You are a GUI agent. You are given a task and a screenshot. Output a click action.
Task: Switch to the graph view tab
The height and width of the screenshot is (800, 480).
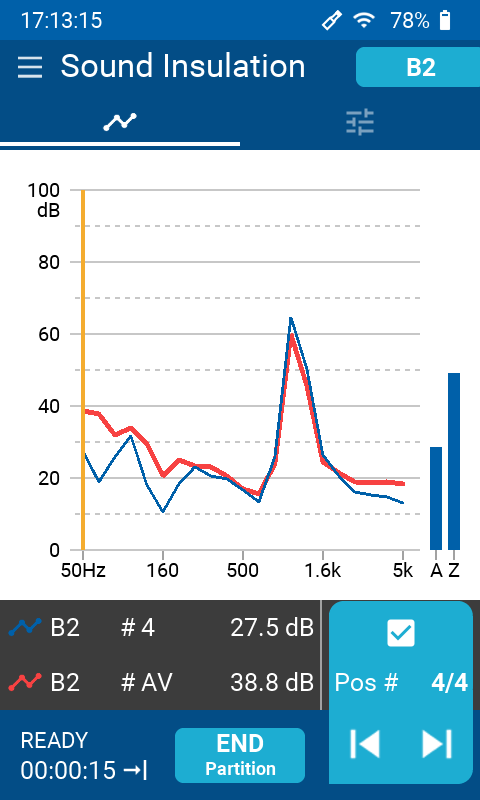120,122
